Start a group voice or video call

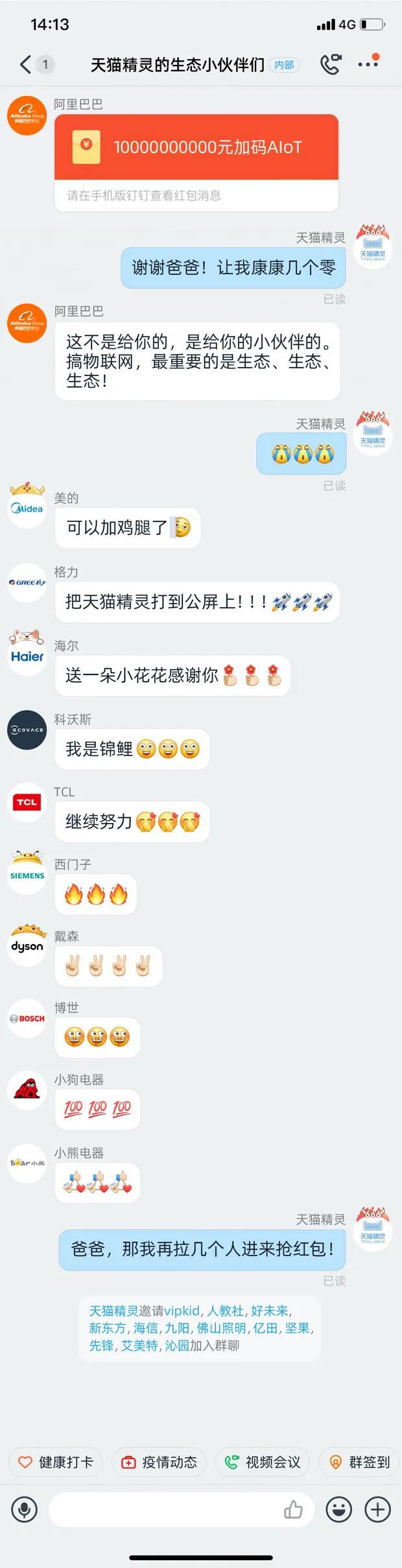[331, 64]
